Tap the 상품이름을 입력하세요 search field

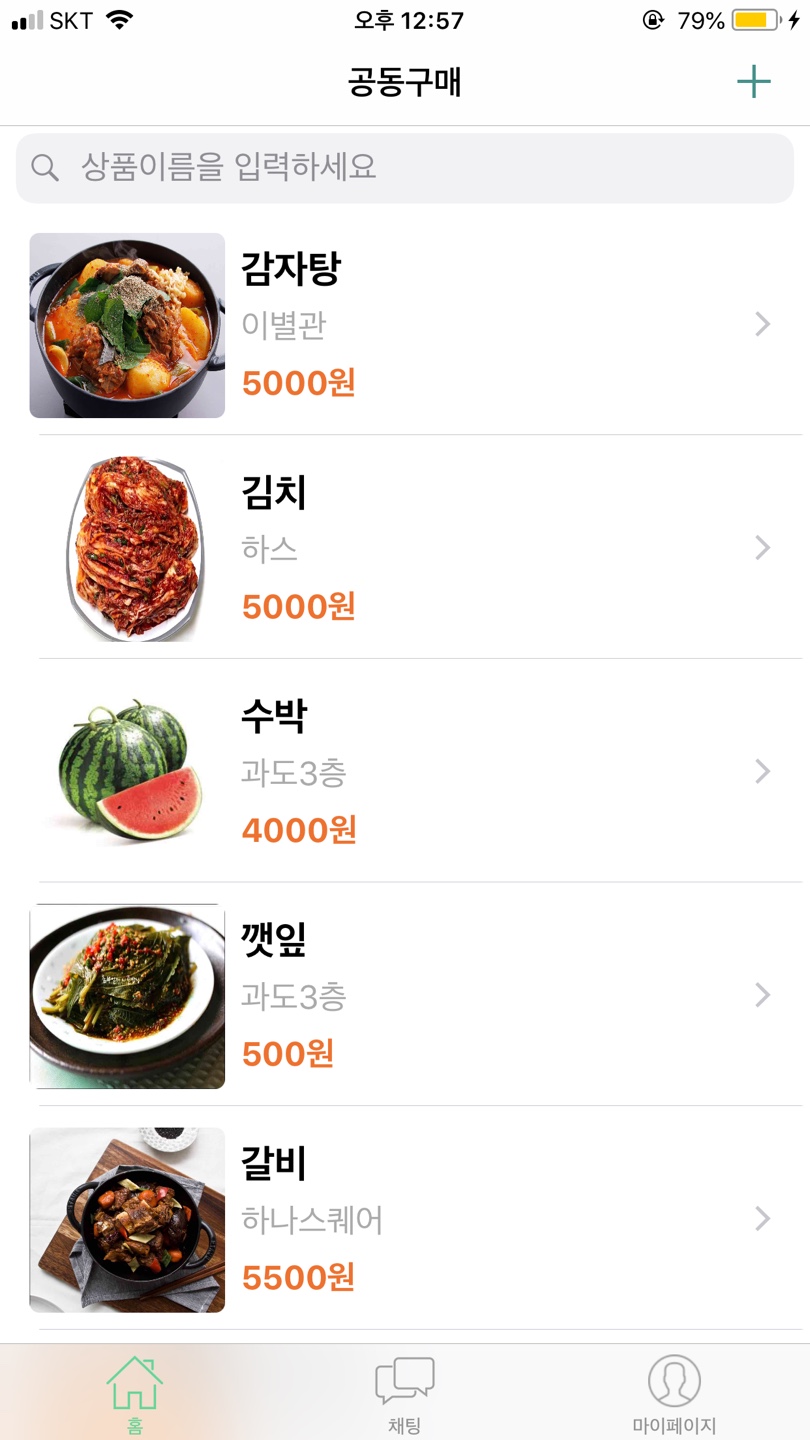point(405,168)
